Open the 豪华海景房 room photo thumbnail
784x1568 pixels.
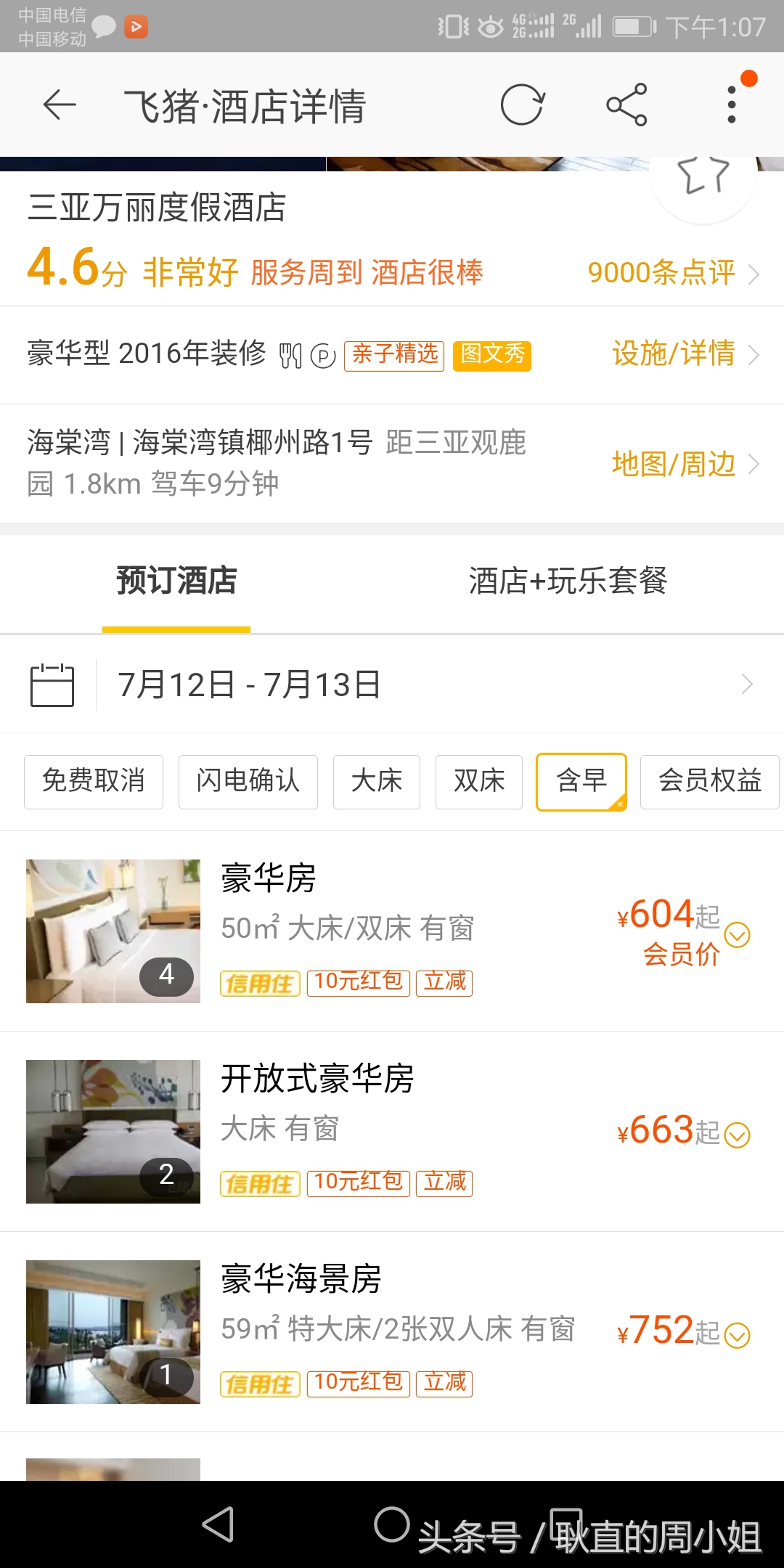coord(113,1333)
